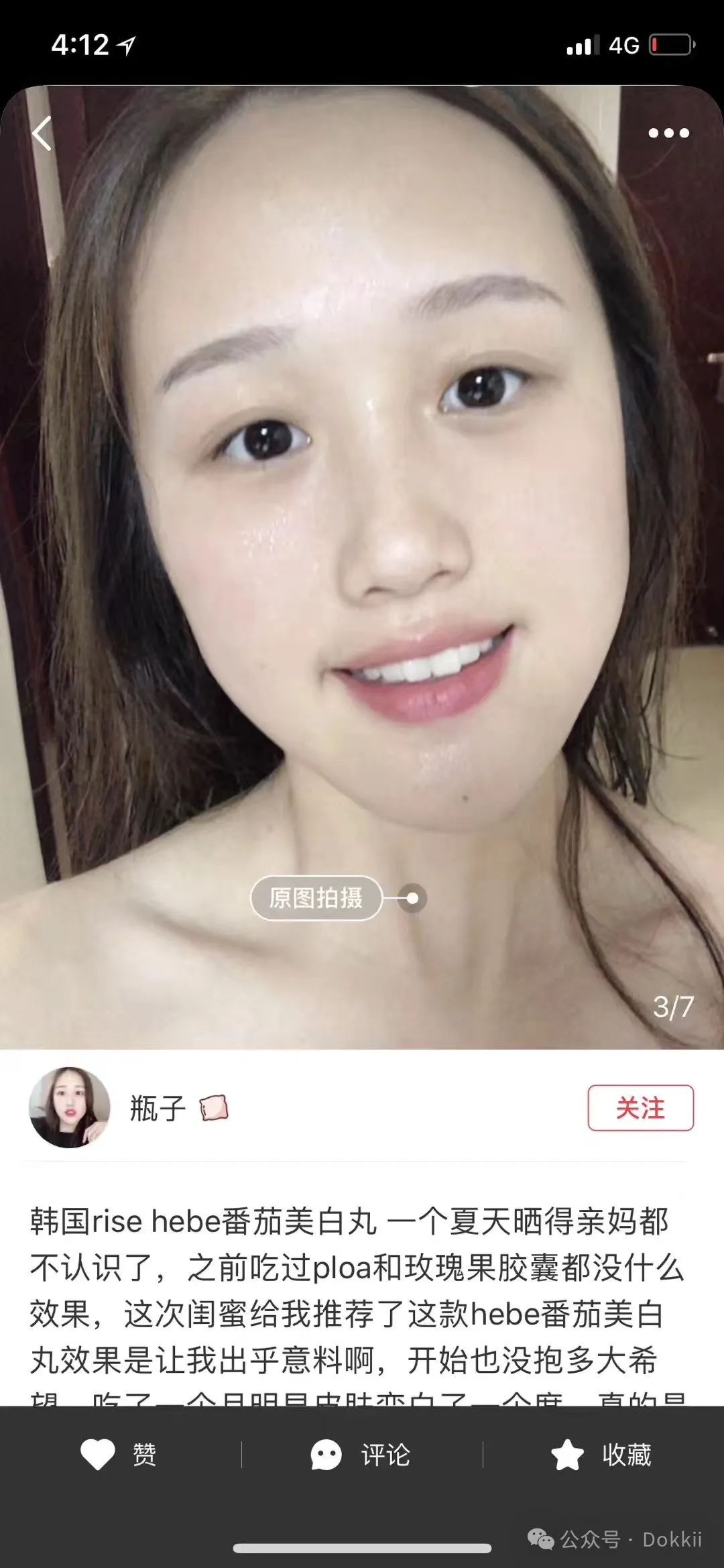Viewport: 724px width, 1568px height.
Task: Go back using the top-left arrow
Action: [x=42, y=133]
